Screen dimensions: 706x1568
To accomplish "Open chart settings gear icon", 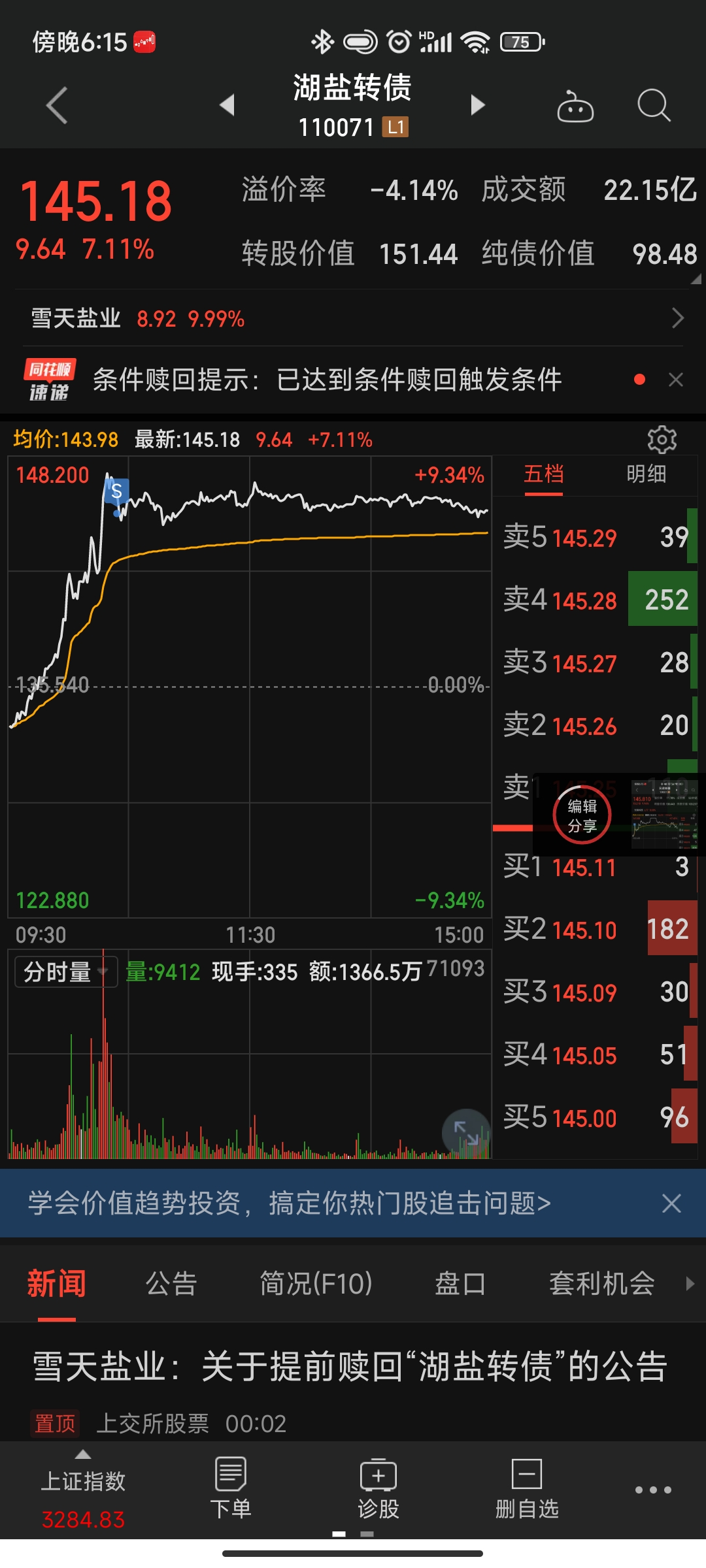I will tap(662, 440).
